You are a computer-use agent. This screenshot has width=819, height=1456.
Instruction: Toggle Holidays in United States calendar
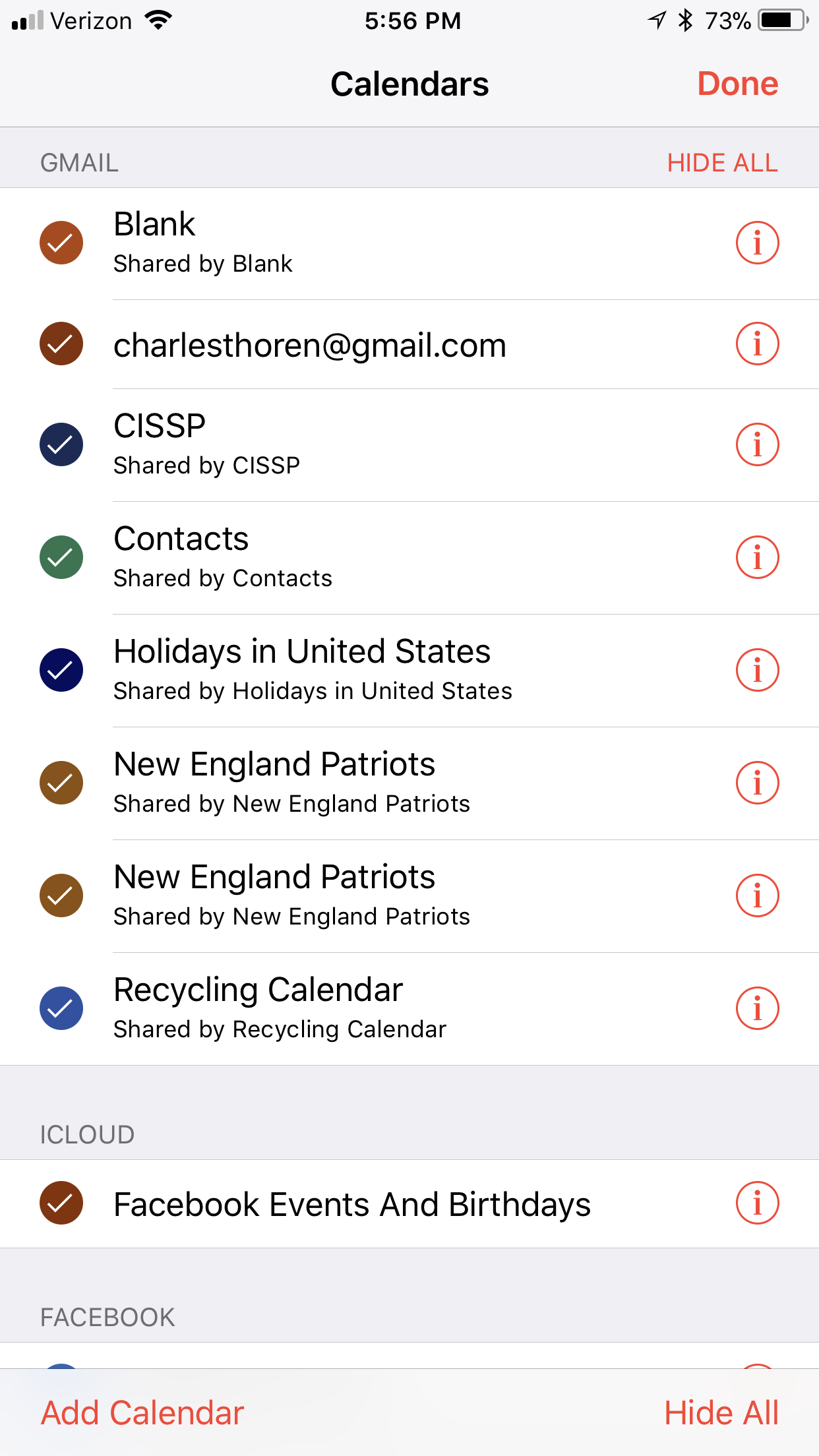pos(61,670)
